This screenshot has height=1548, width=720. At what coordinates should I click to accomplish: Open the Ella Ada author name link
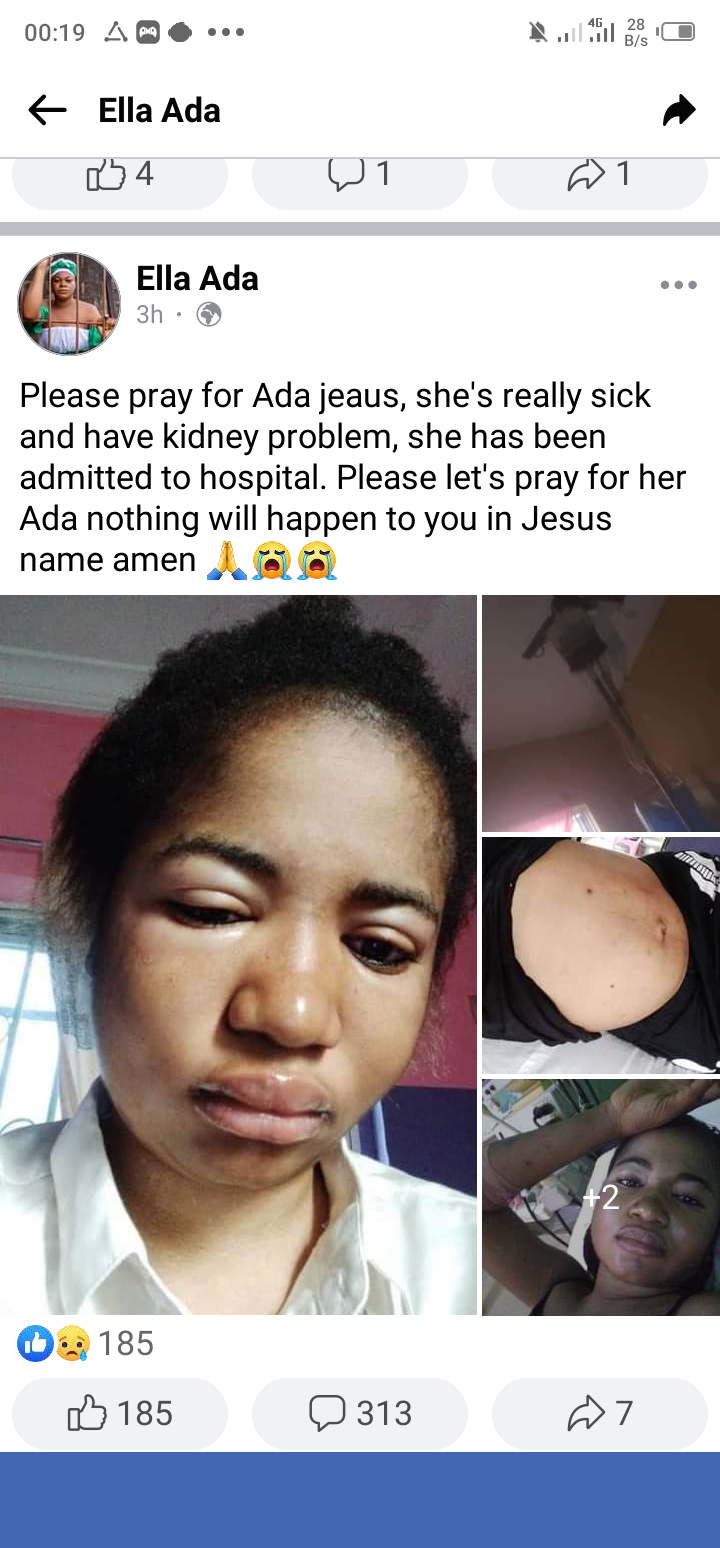[x=197, y=278]
